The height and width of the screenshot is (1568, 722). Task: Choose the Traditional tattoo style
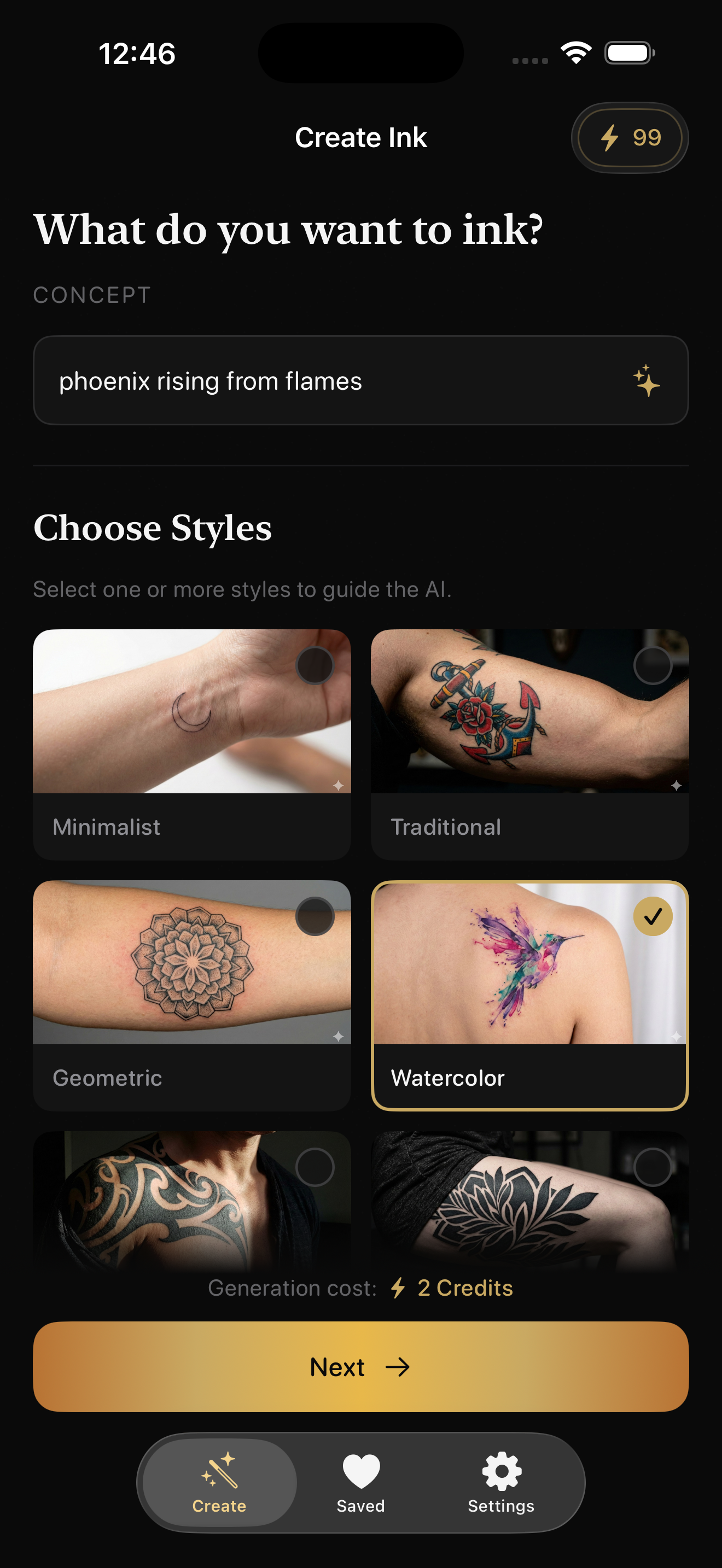[x=529, y=743]
